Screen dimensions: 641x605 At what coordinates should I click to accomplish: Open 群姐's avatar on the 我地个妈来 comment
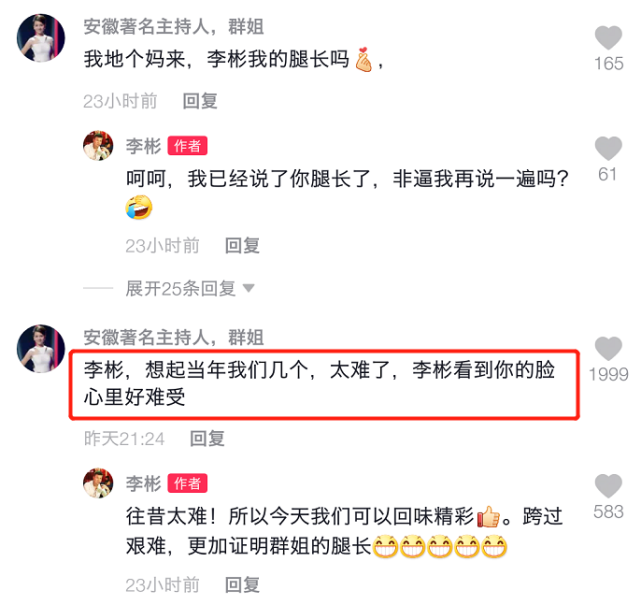[42, 37]
